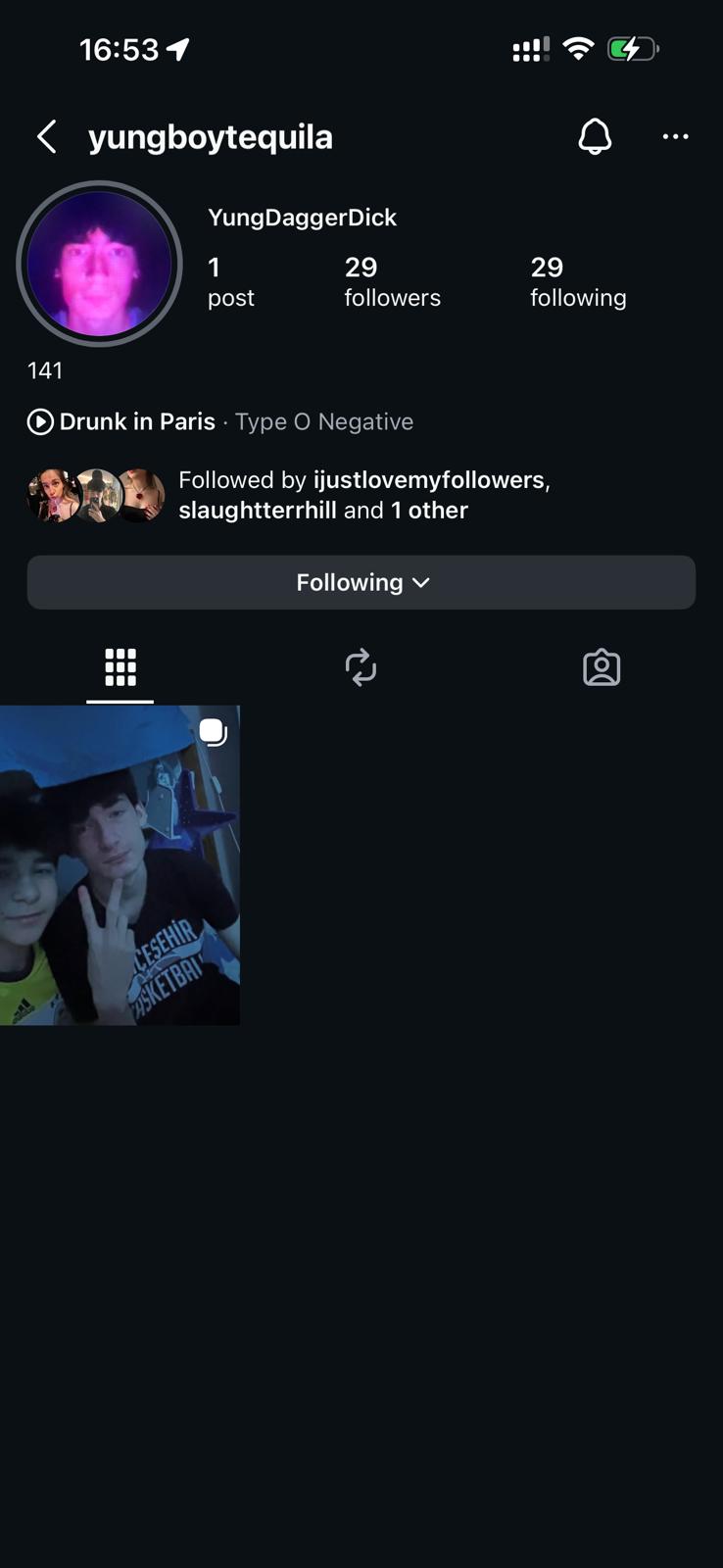Open the notifications bell for this profile
The width and height of the screenshot is (723, 1568).
pos(594,137)
